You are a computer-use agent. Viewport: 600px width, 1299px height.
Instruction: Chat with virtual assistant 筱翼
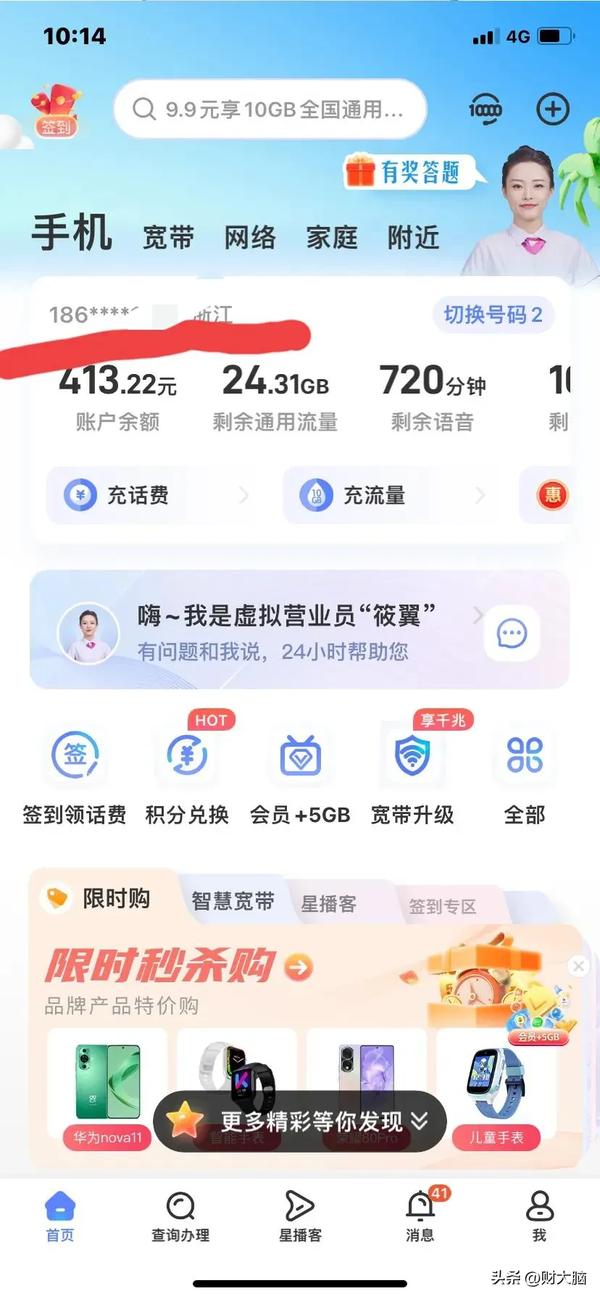tap(512, 632)
